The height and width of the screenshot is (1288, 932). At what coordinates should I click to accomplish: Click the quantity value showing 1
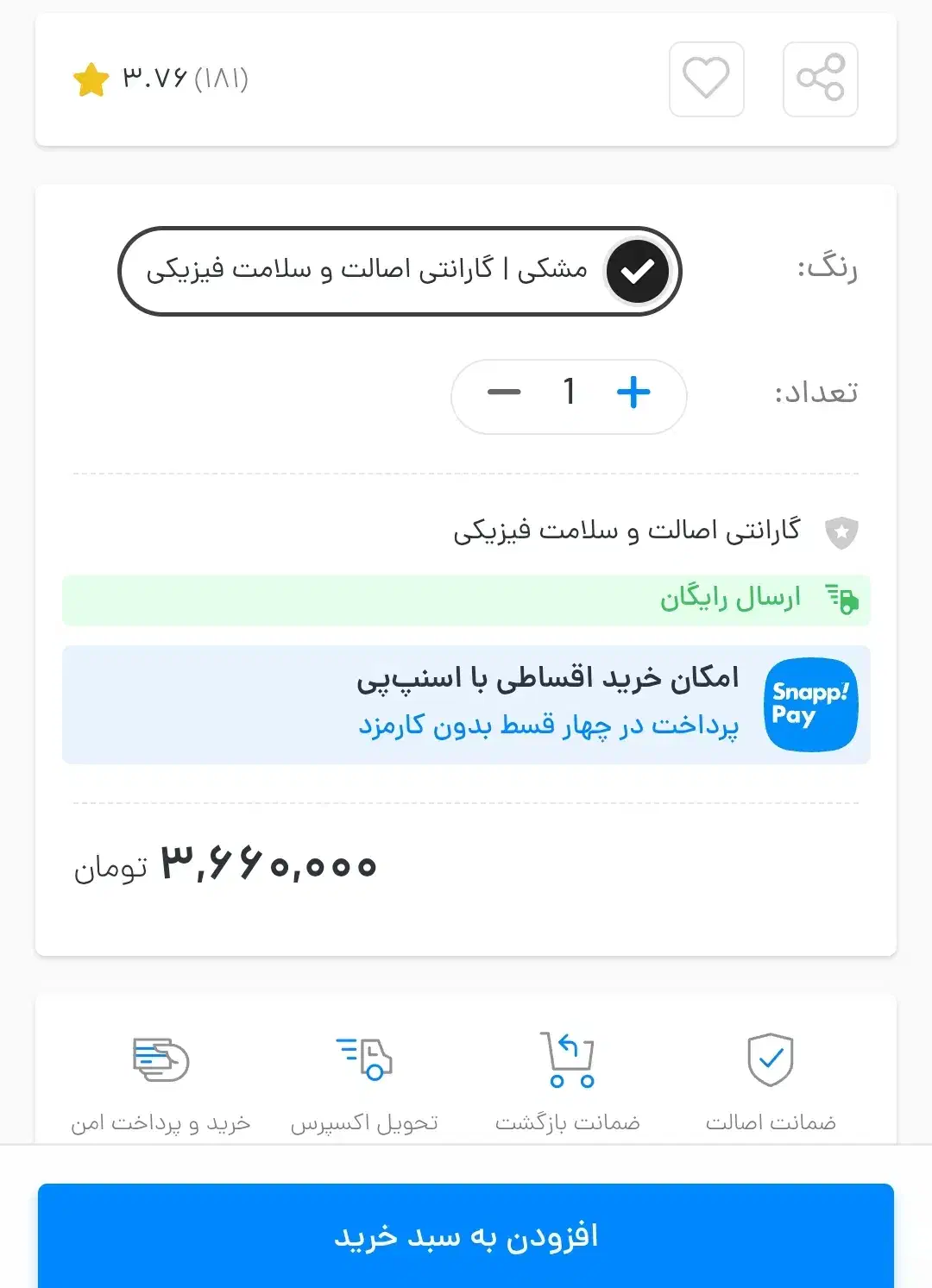(569, 393)
